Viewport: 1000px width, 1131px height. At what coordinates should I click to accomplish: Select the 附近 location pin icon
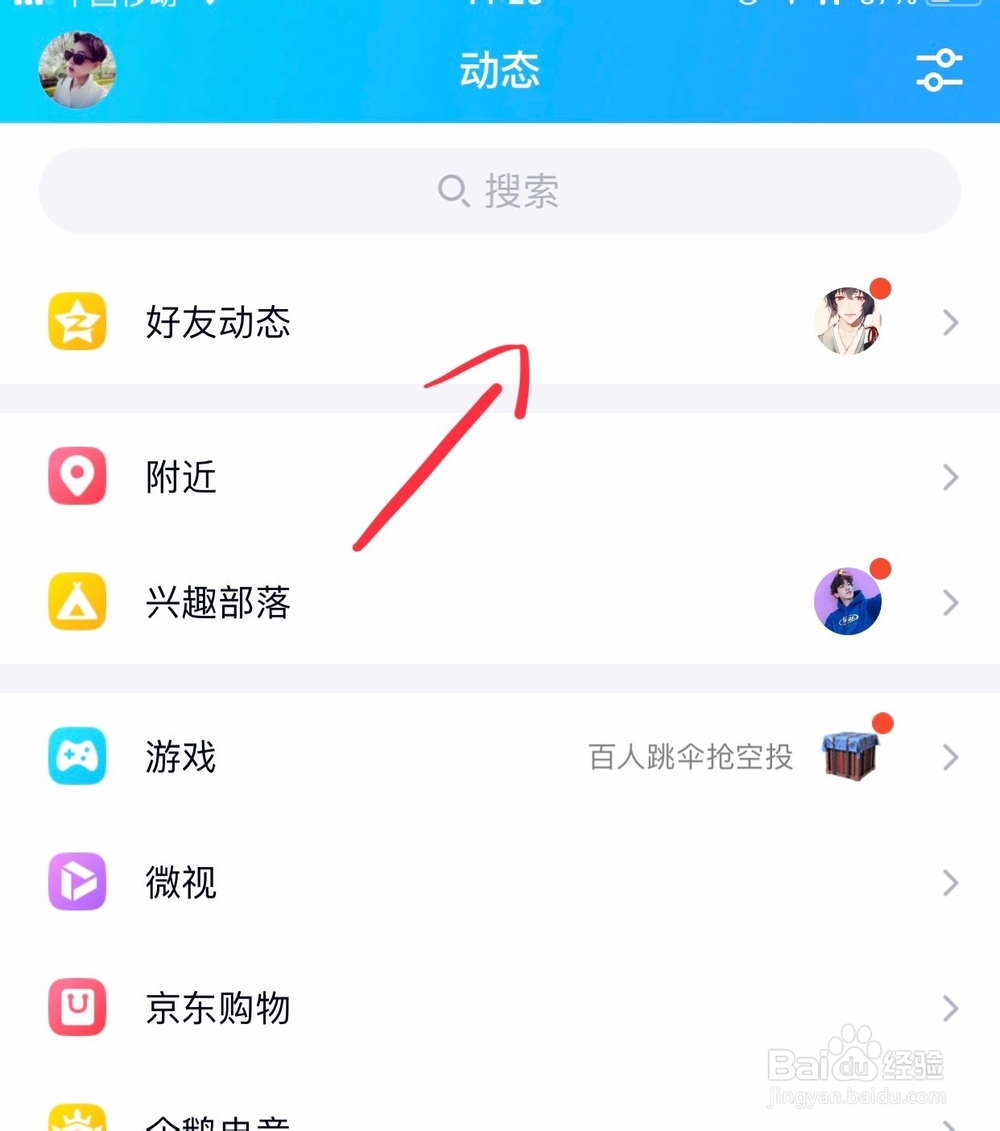[x=77, y=477]
